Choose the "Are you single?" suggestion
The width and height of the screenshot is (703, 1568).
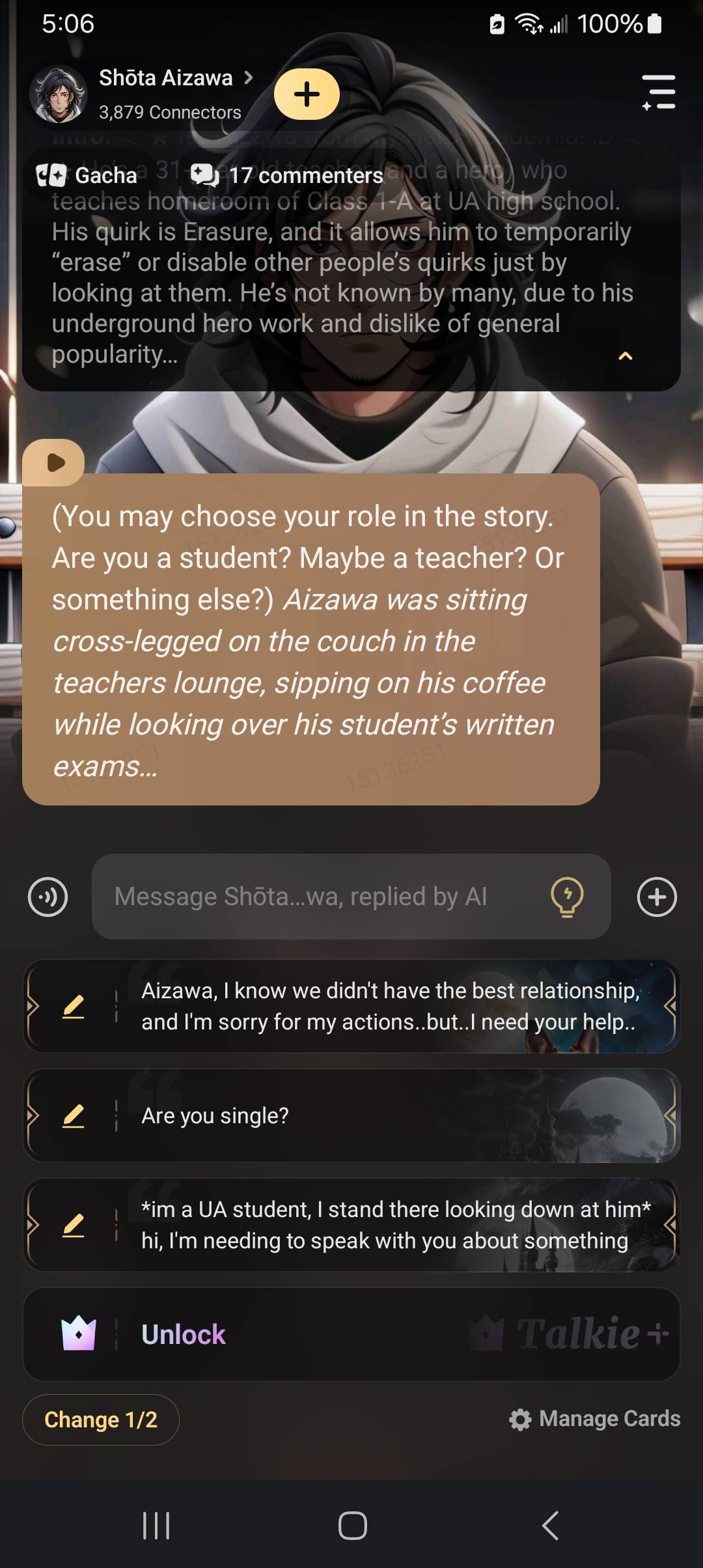[x=391, y=1115]
